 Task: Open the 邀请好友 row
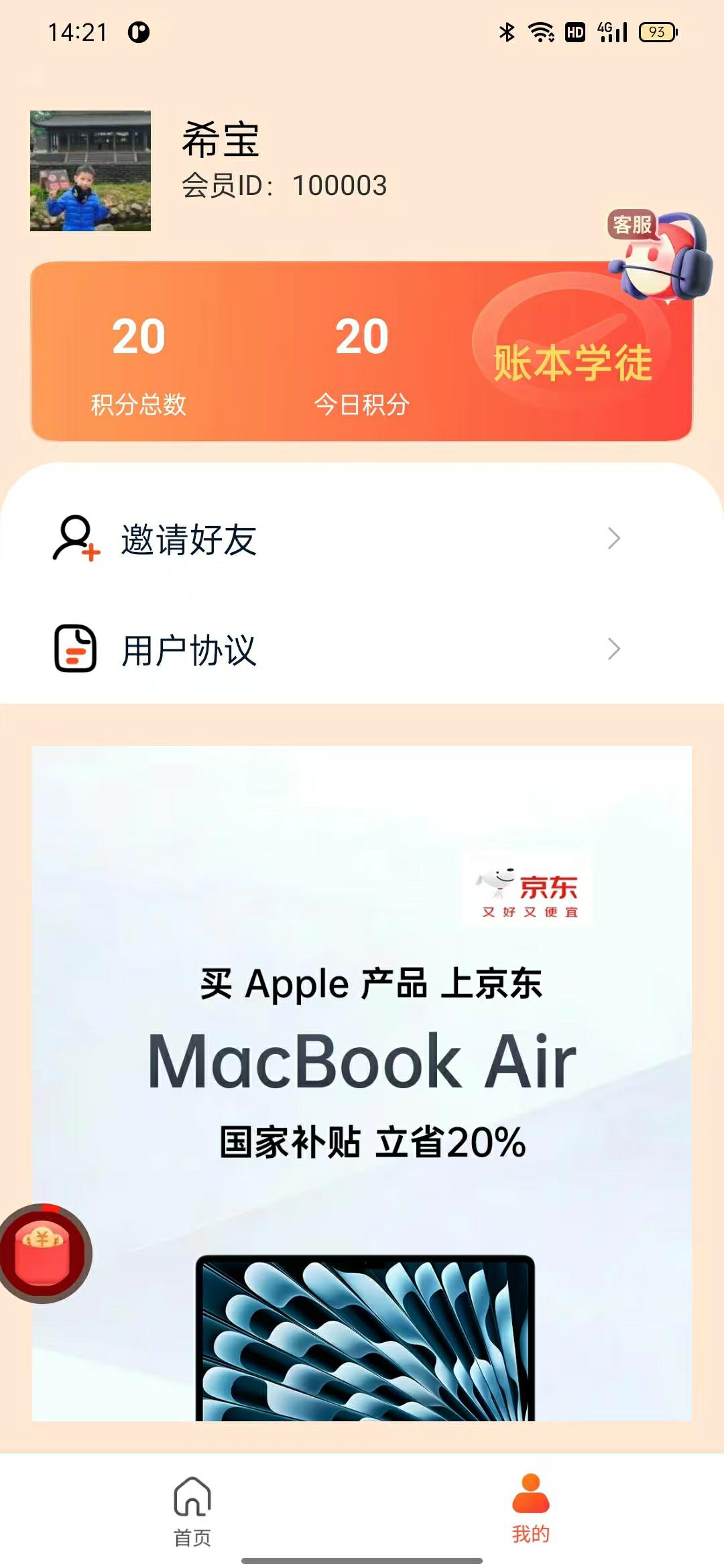(335, 539)
